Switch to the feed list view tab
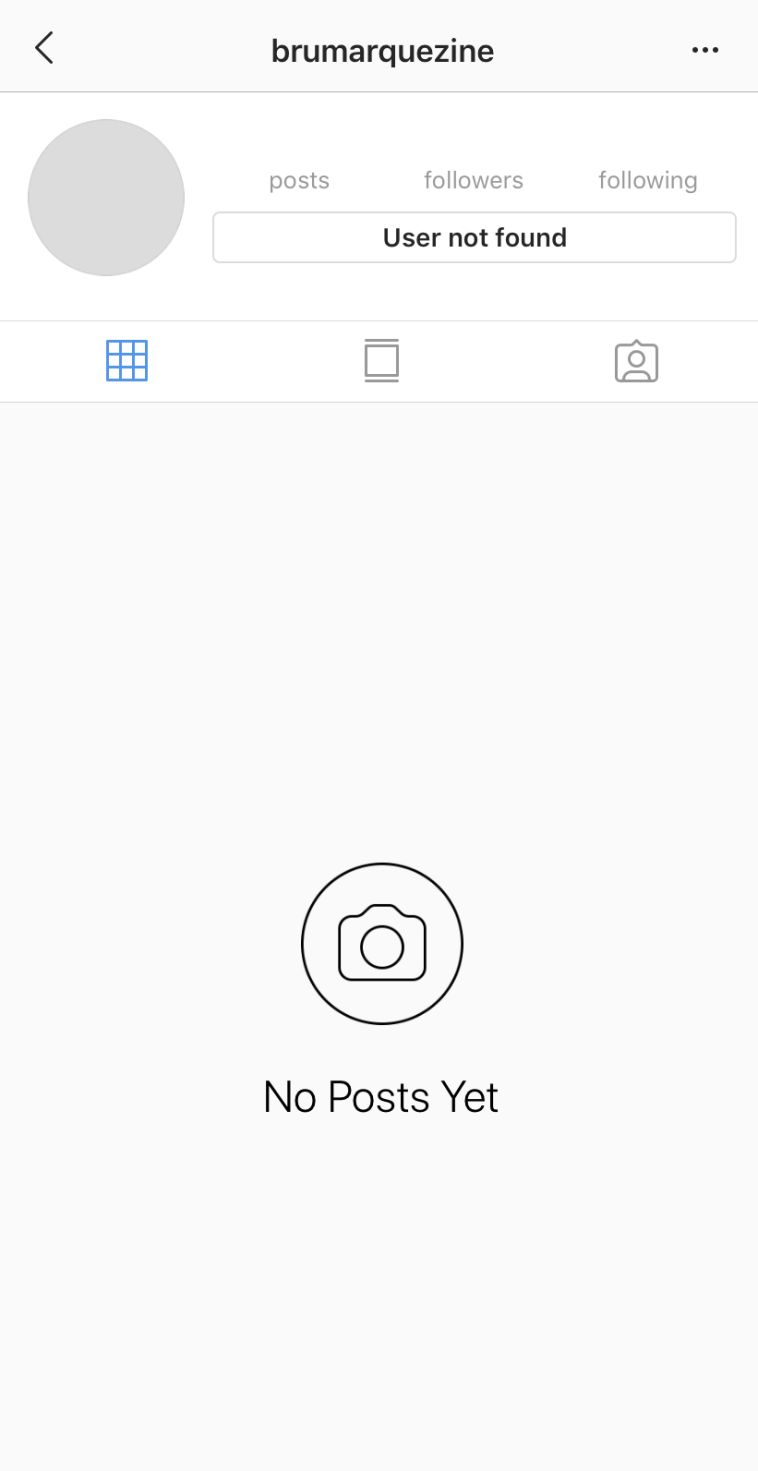 click(x=381, y=361)
